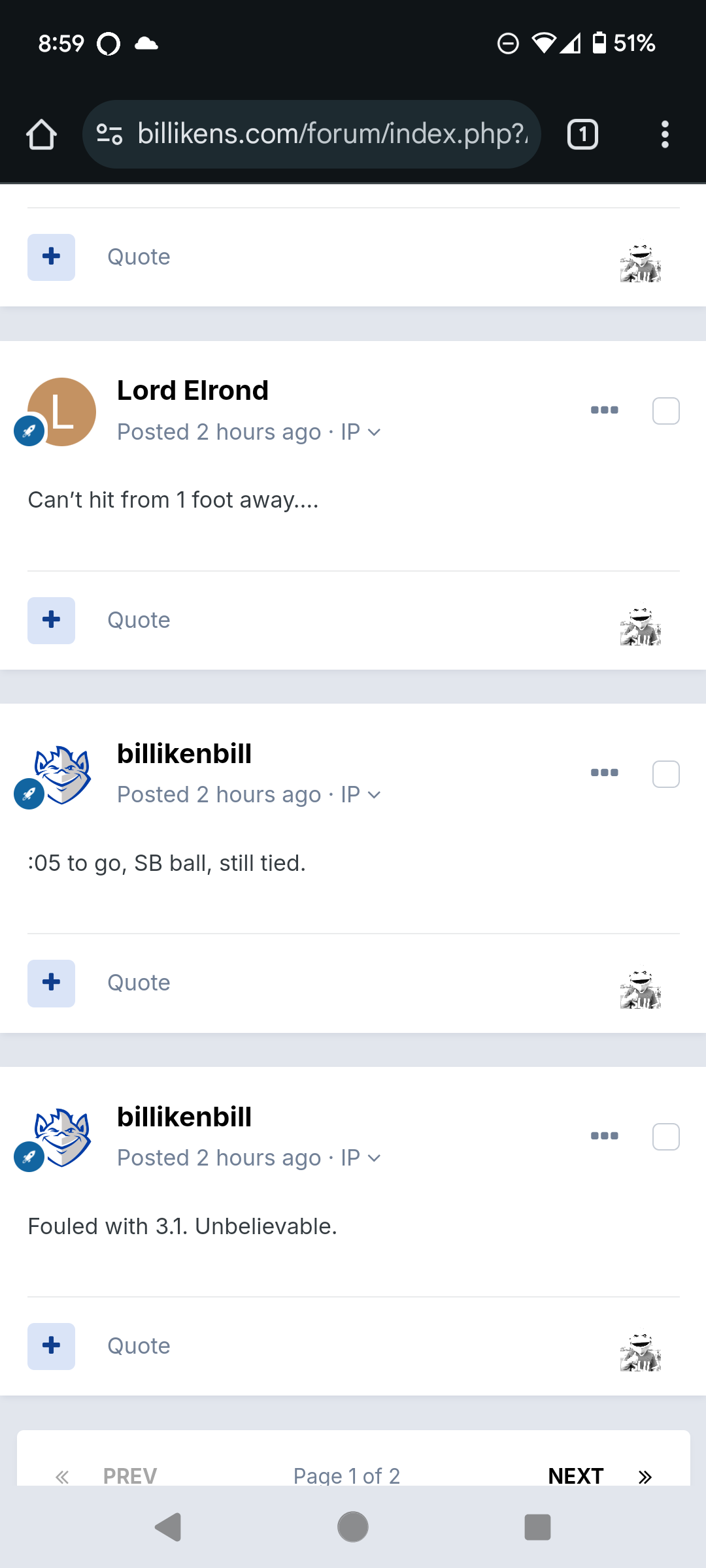Quote the "Fouled with 3.1. Unbelievable" post
706x1568 pixels.
coord(139,1346)
